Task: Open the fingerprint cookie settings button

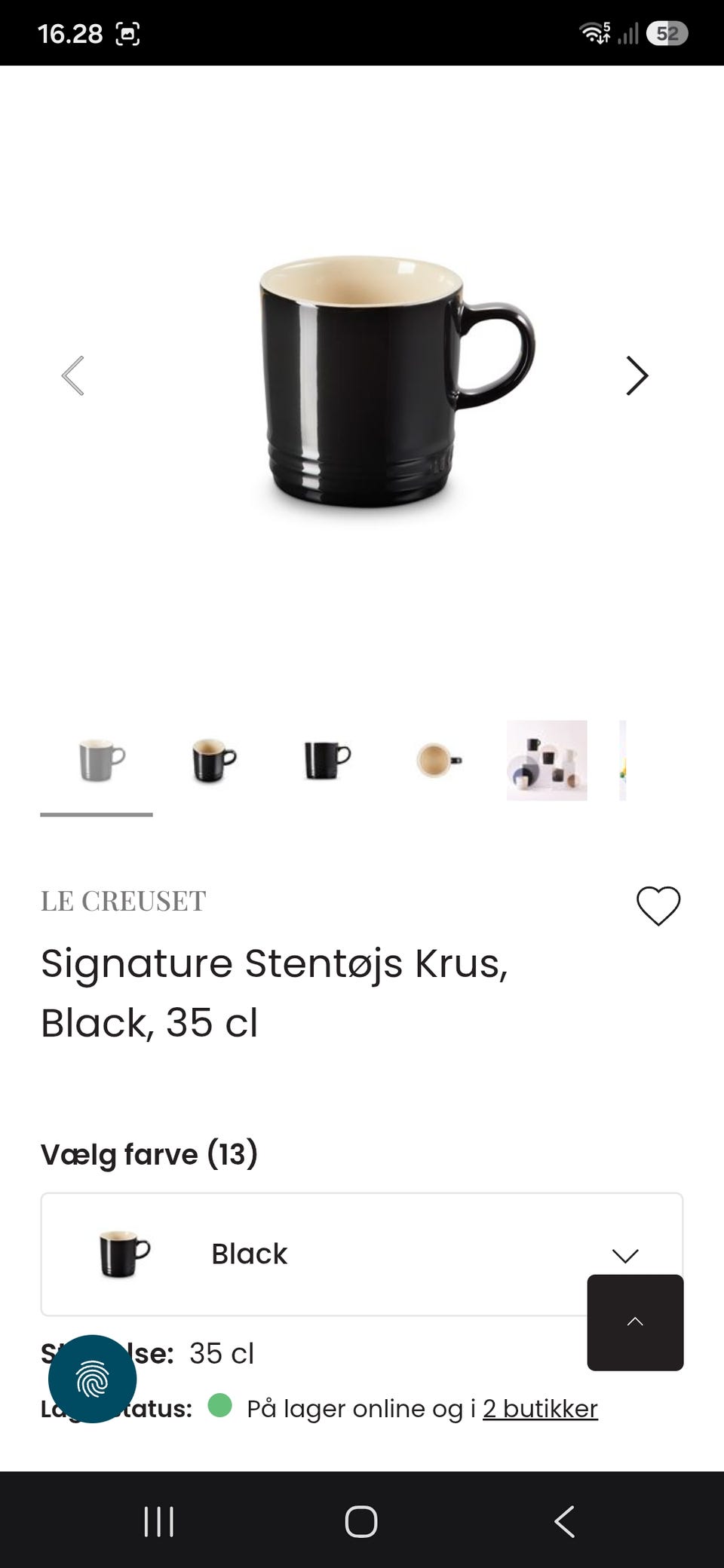Action: point(92,1379)
